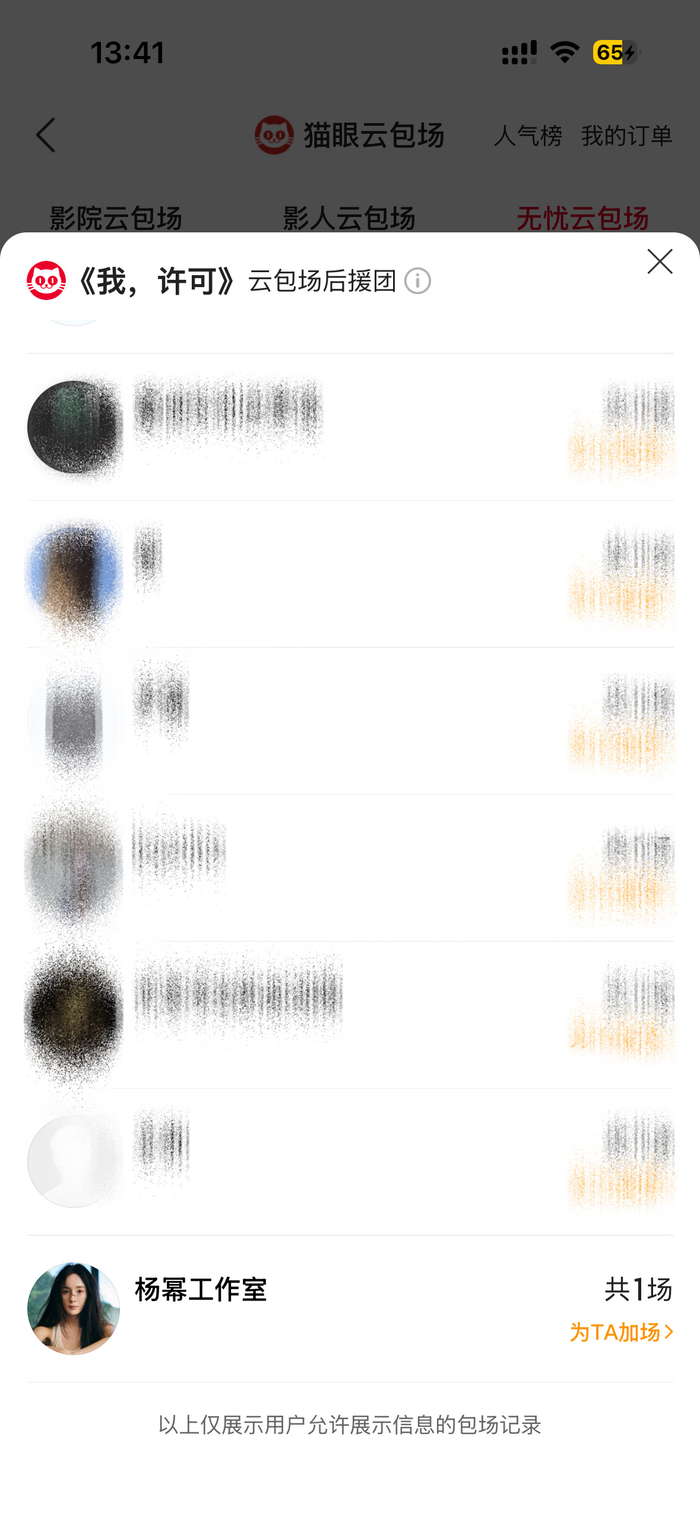Close the 云包场后援团 sheet
Image resolution: width=700 pixels, height=1518 pixels.
tap(659, 262)
